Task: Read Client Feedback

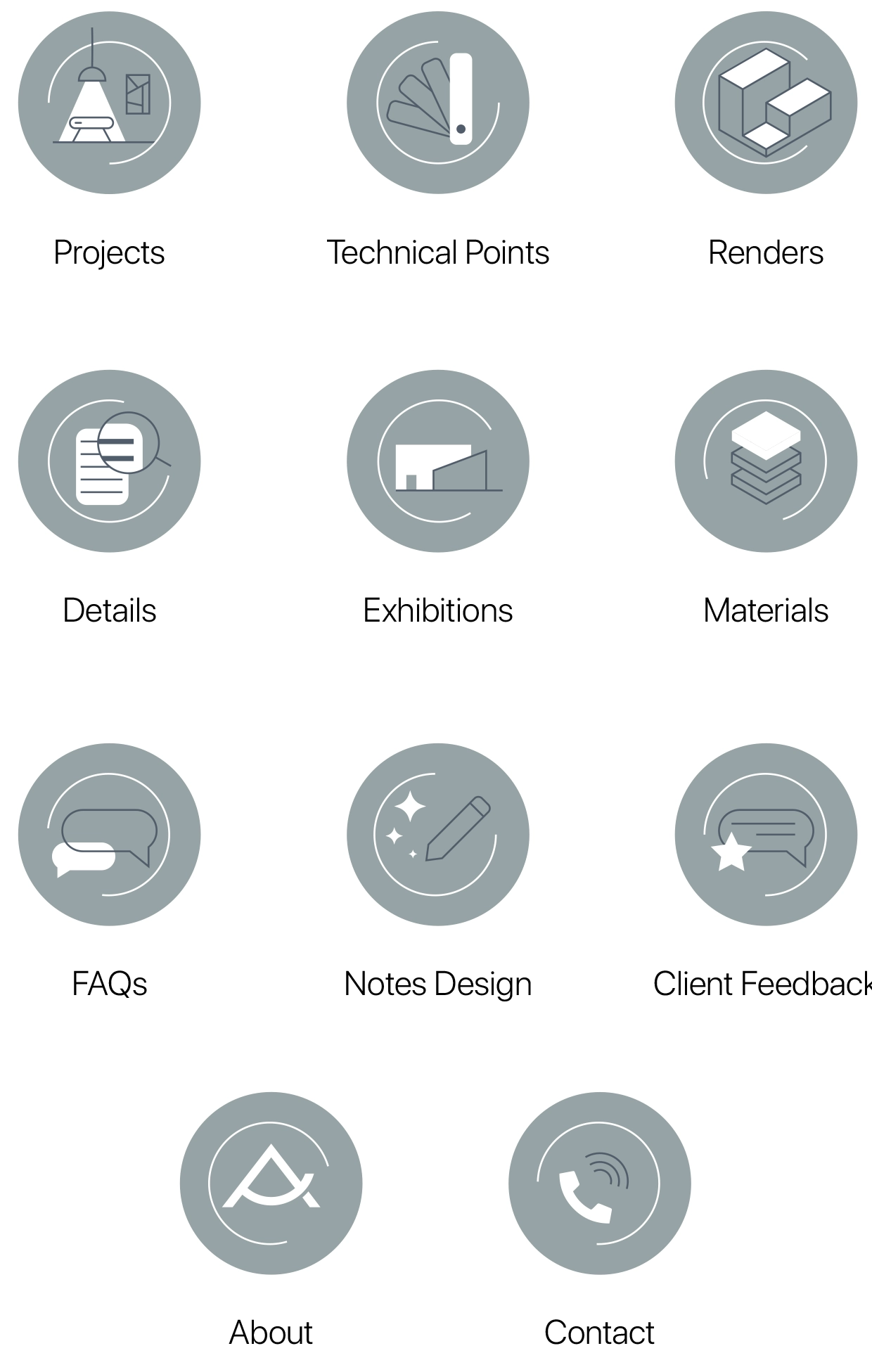Action: pyautogui.click(x=766, y=835)
